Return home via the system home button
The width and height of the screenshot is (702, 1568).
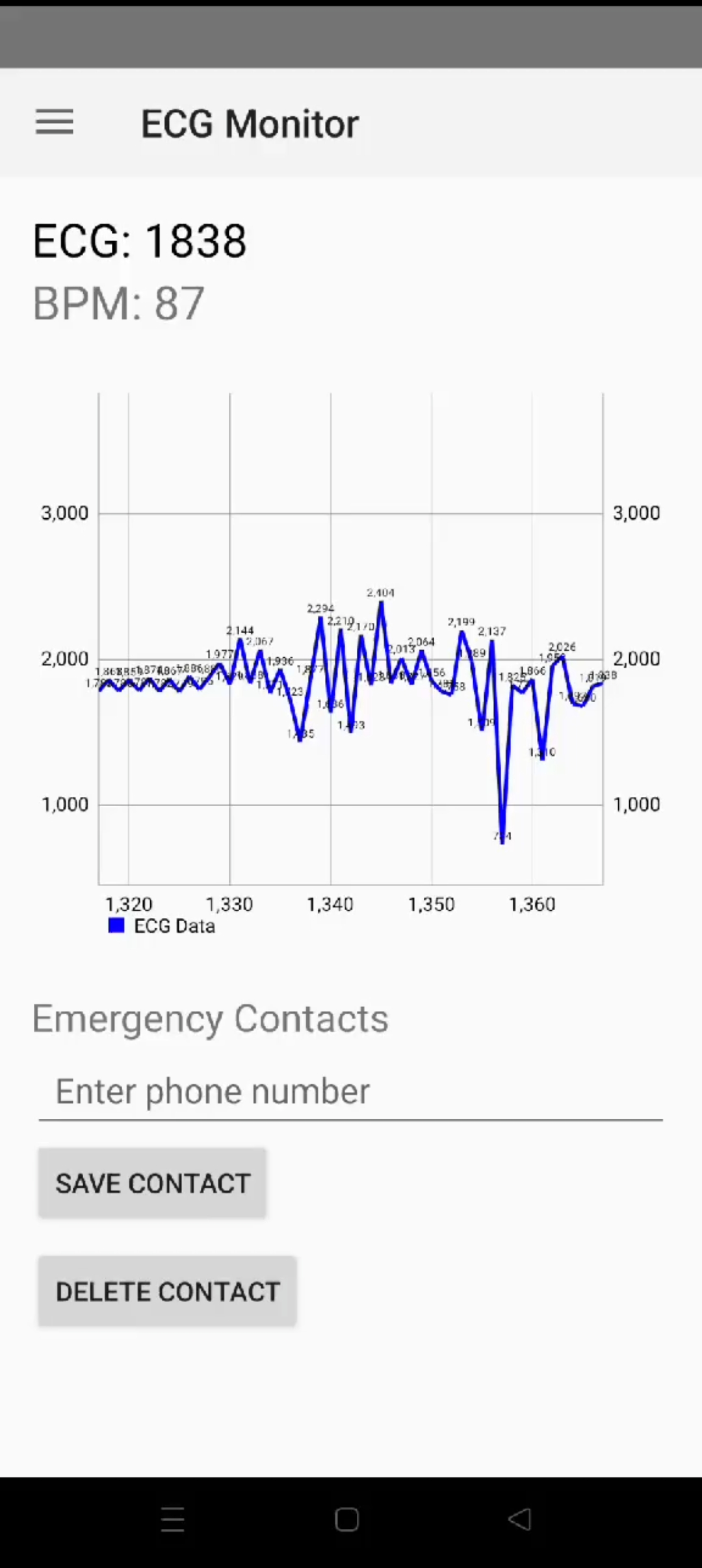coord(346,1519)
